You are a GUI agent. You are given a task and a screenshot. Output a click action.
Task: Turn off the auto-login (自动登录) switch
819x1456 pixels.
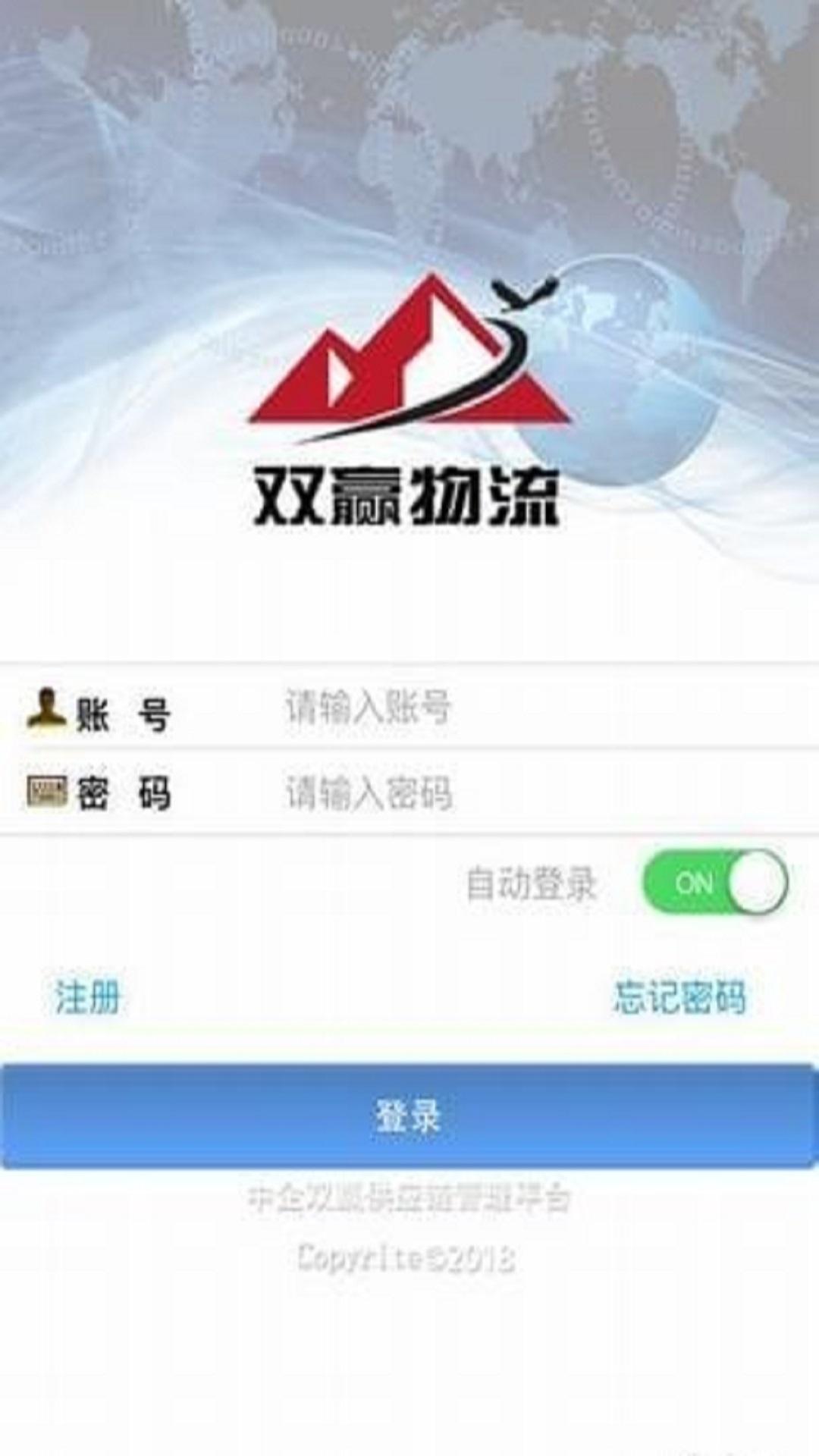pos(714,883)
